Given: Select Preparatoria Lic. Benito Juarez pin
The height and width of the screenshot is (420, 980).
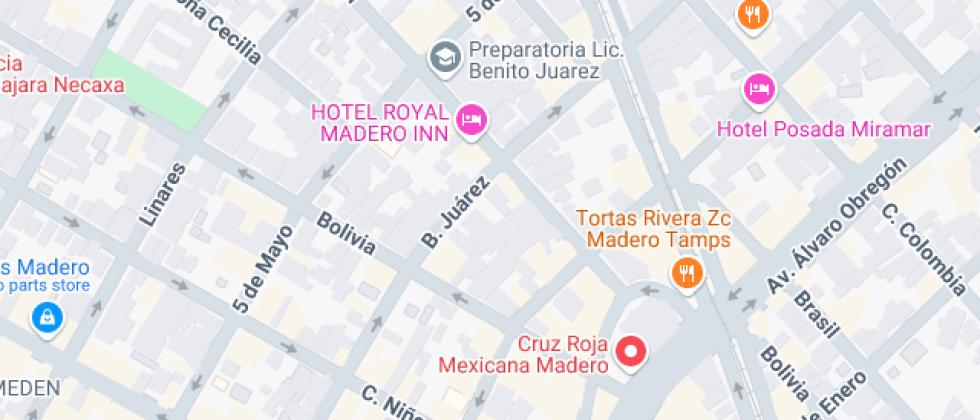Looking at the screenshot, I should pos(444,58).
